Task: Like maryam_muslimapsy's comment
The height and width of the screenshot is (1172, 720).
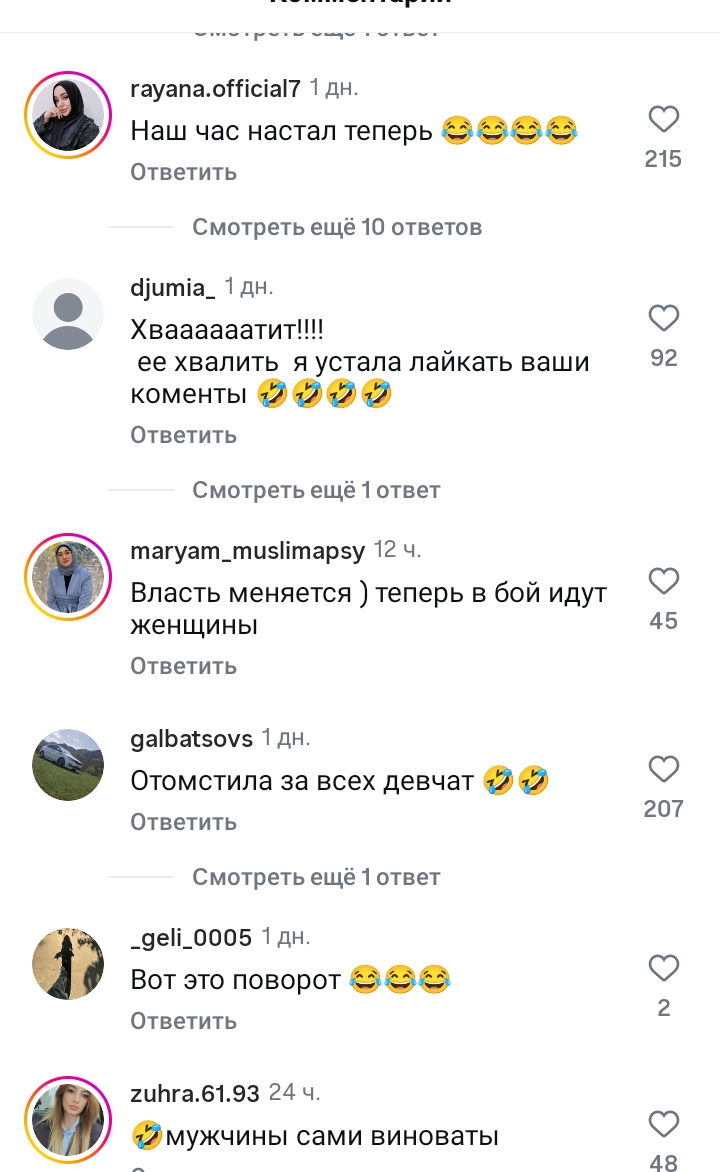Action: (x=664, y=582)
